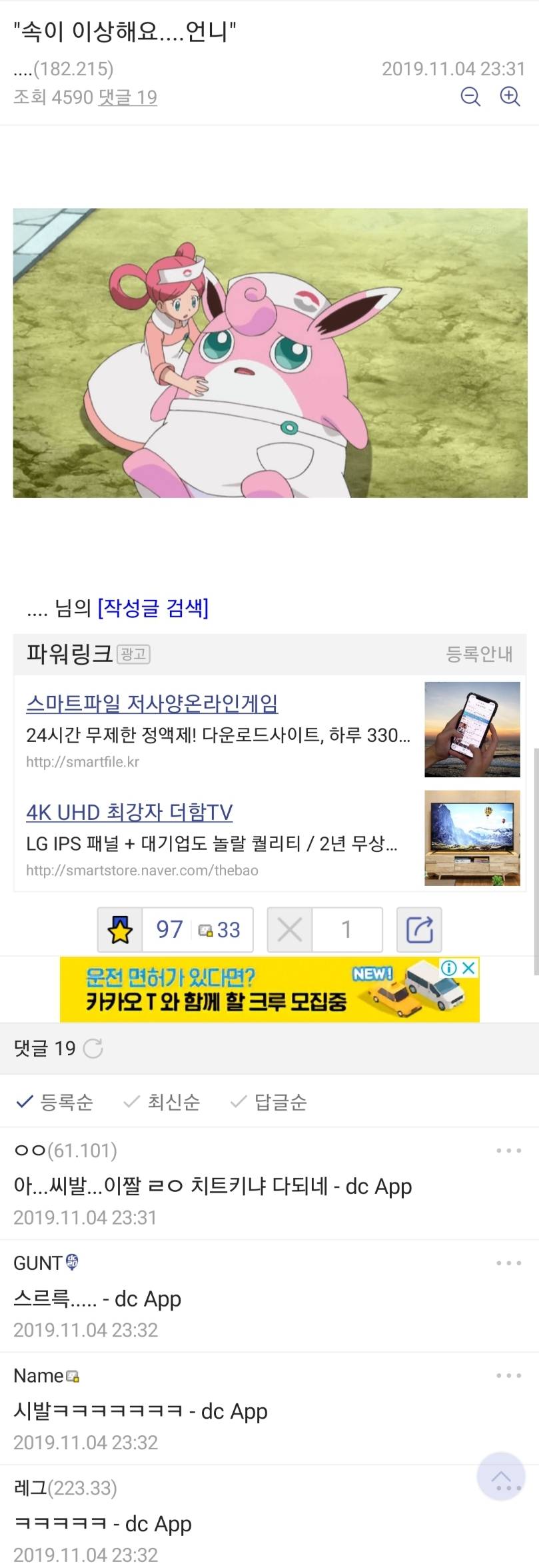Jump to comments via 댓글 19 link
539x1568 pixels.
(x=127, y=97)
